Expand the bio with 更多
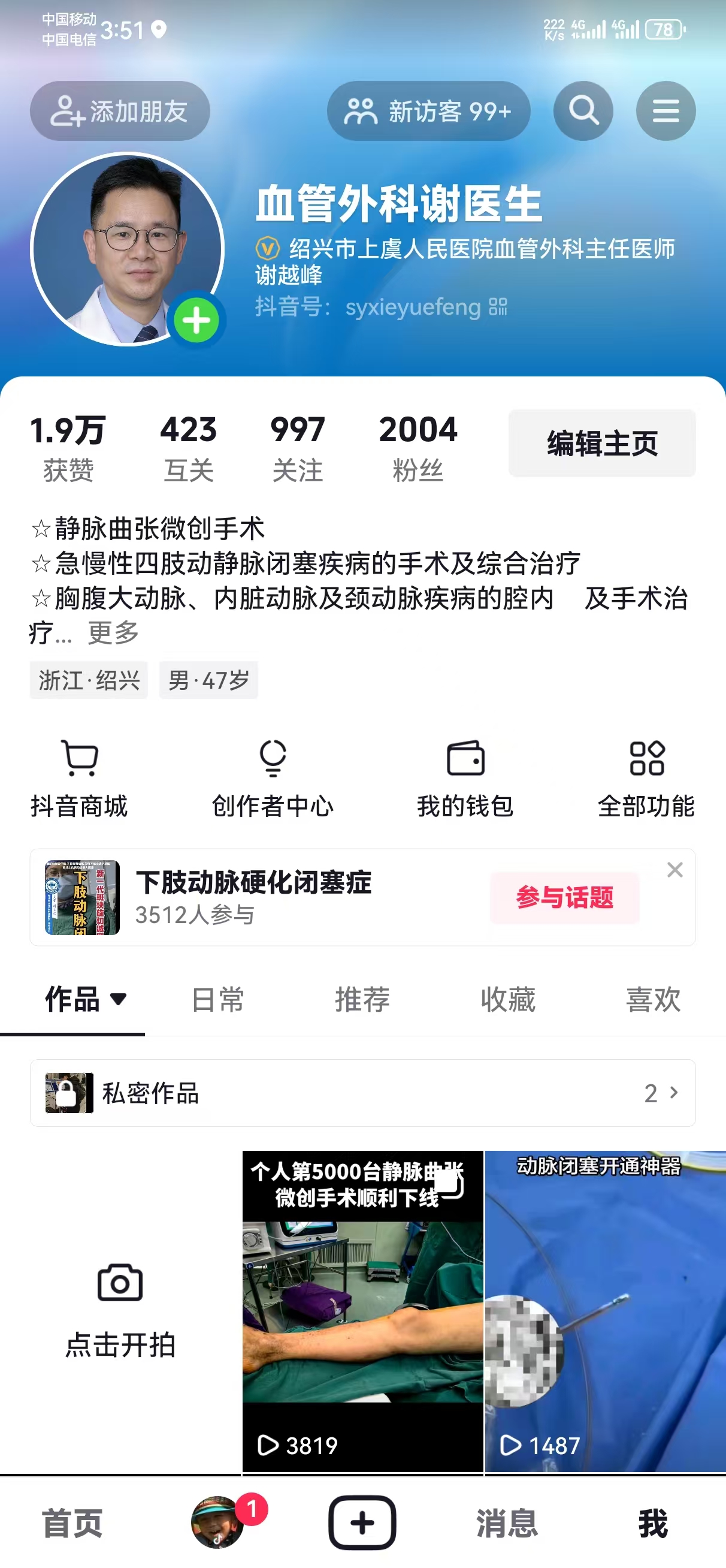Viewport: 726px width, 1568px height. (x=114, y=632)
